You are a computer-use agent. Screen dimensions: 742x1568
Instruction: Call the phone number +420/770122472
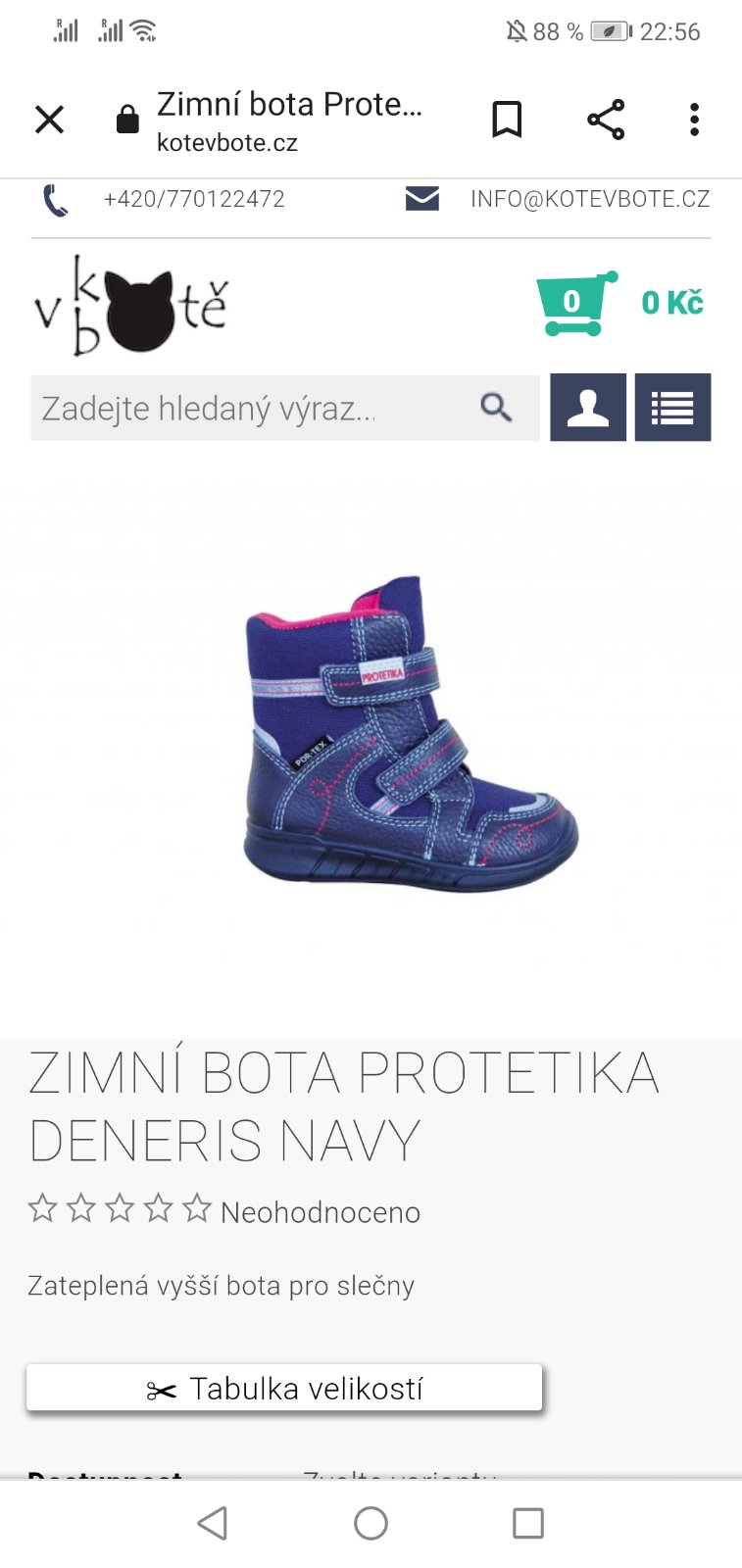(x=193, y=199)
